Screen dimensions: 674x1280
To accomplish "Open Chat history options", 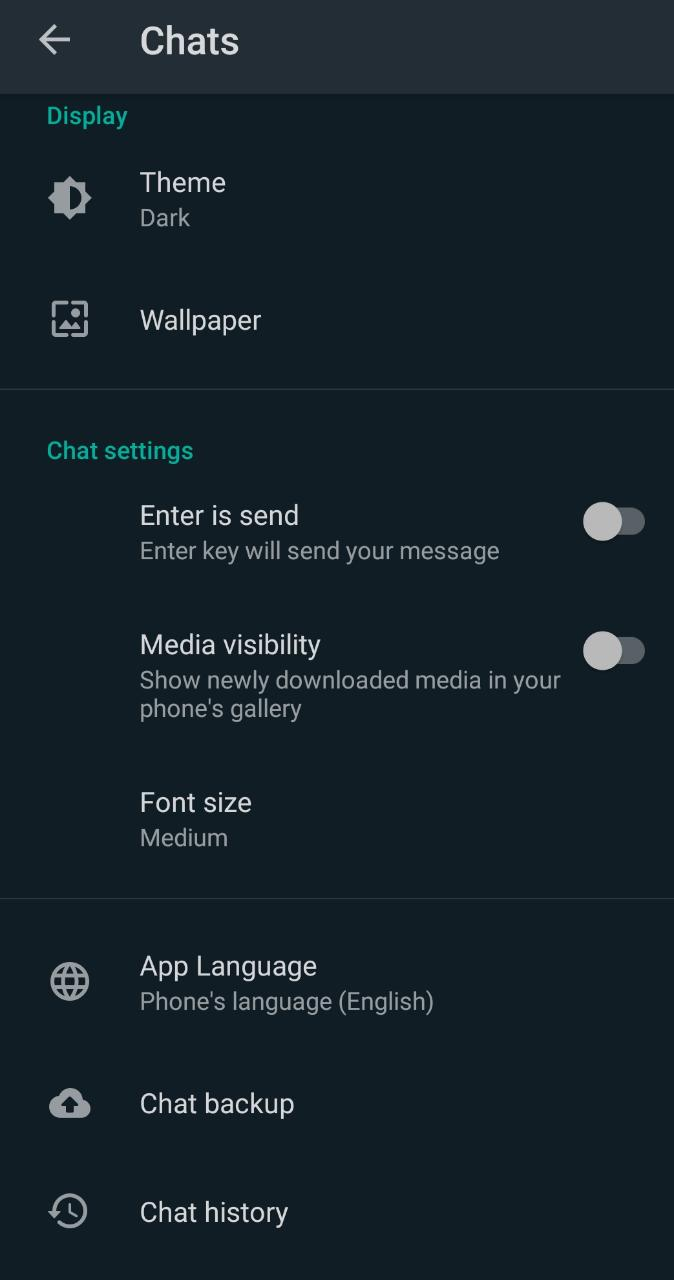I will tap(214, 1213).
